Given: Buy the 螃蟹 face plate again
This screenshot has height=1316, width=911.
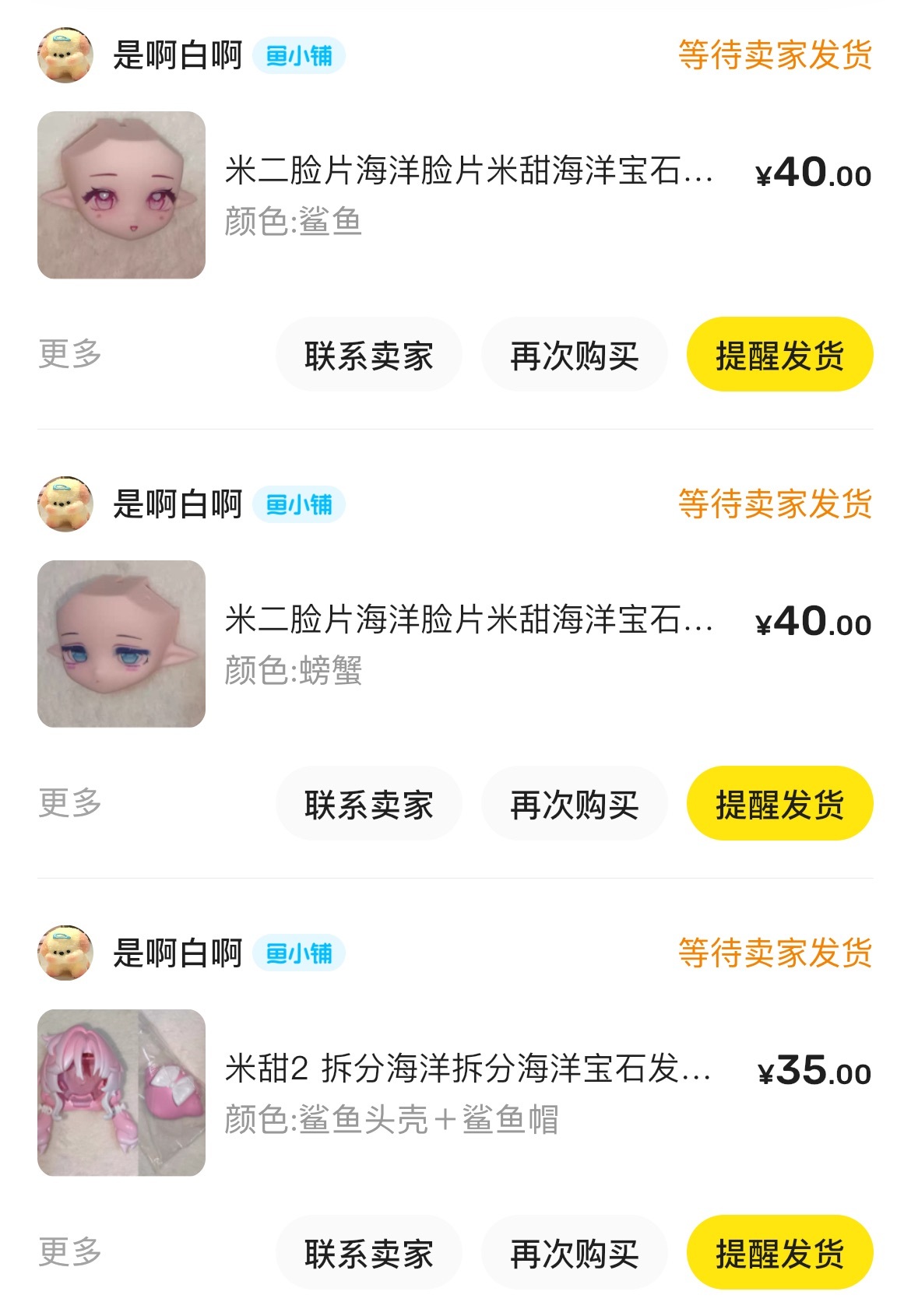Looking at the screenshot, I should pyautogui.click(x=575, y=804).
